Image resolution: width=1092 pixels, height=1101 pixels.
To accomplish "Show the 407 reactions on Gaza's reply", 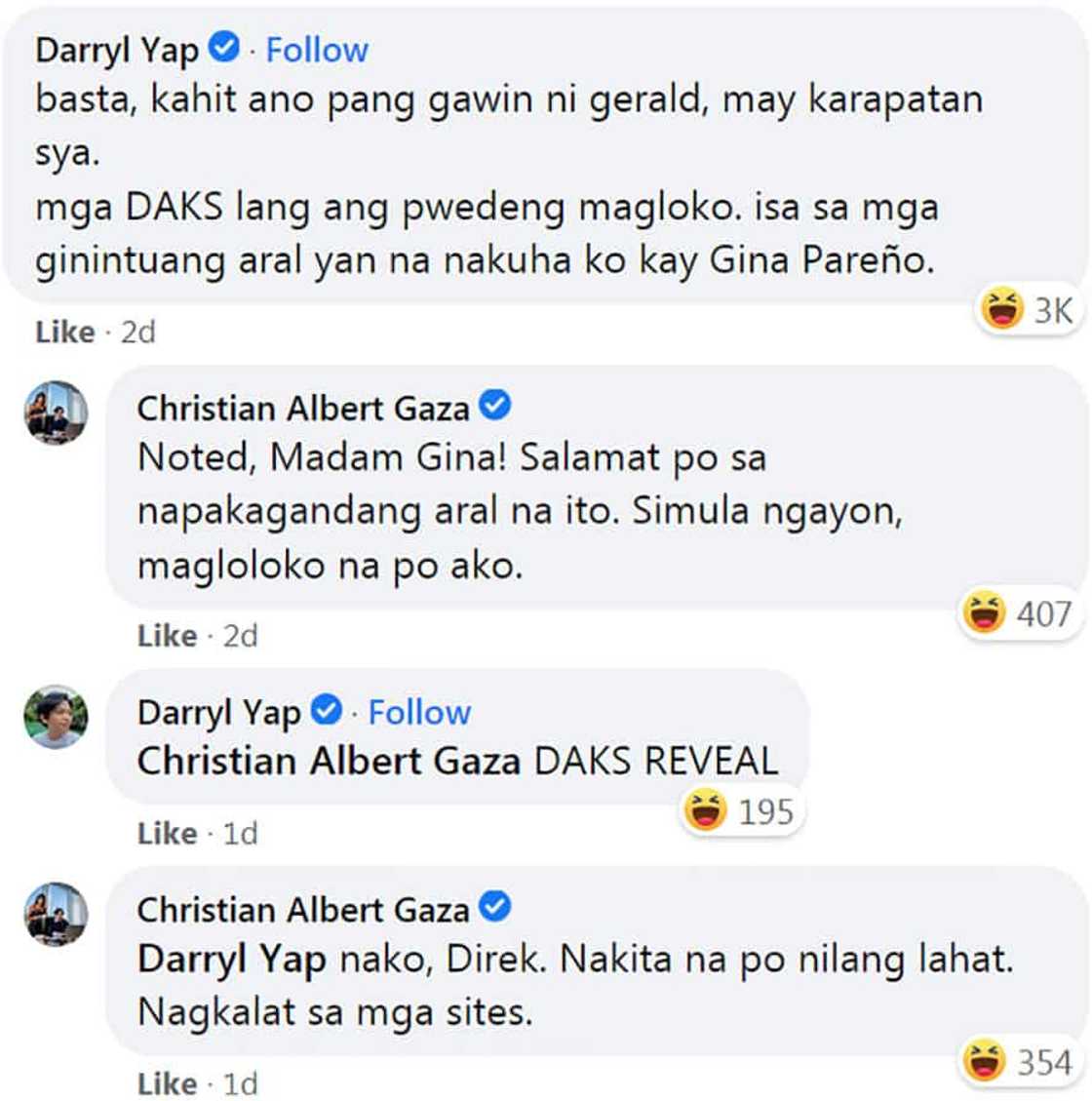I will 1019,614.
